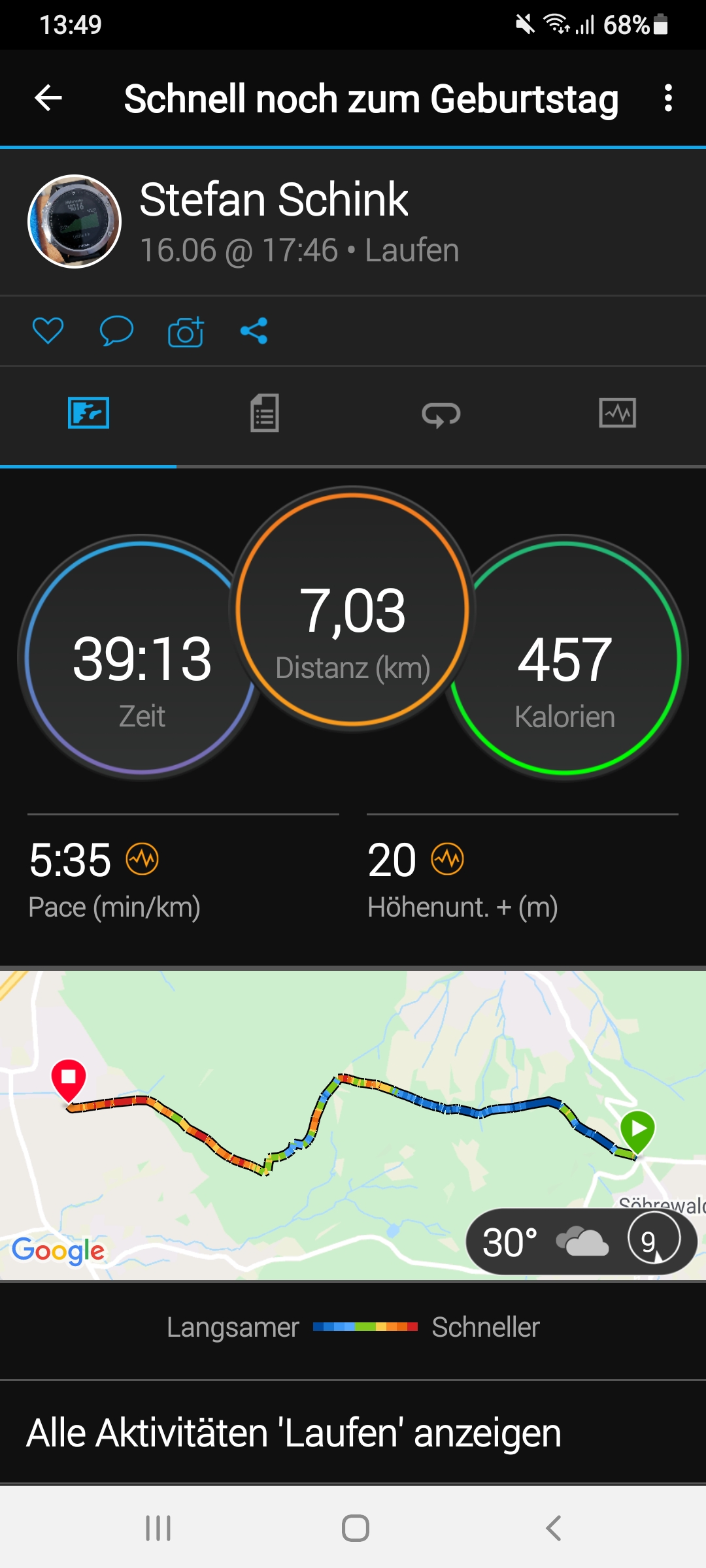The image size is (706, 1568).
Task: Select the overview tab
Action: 88,413
